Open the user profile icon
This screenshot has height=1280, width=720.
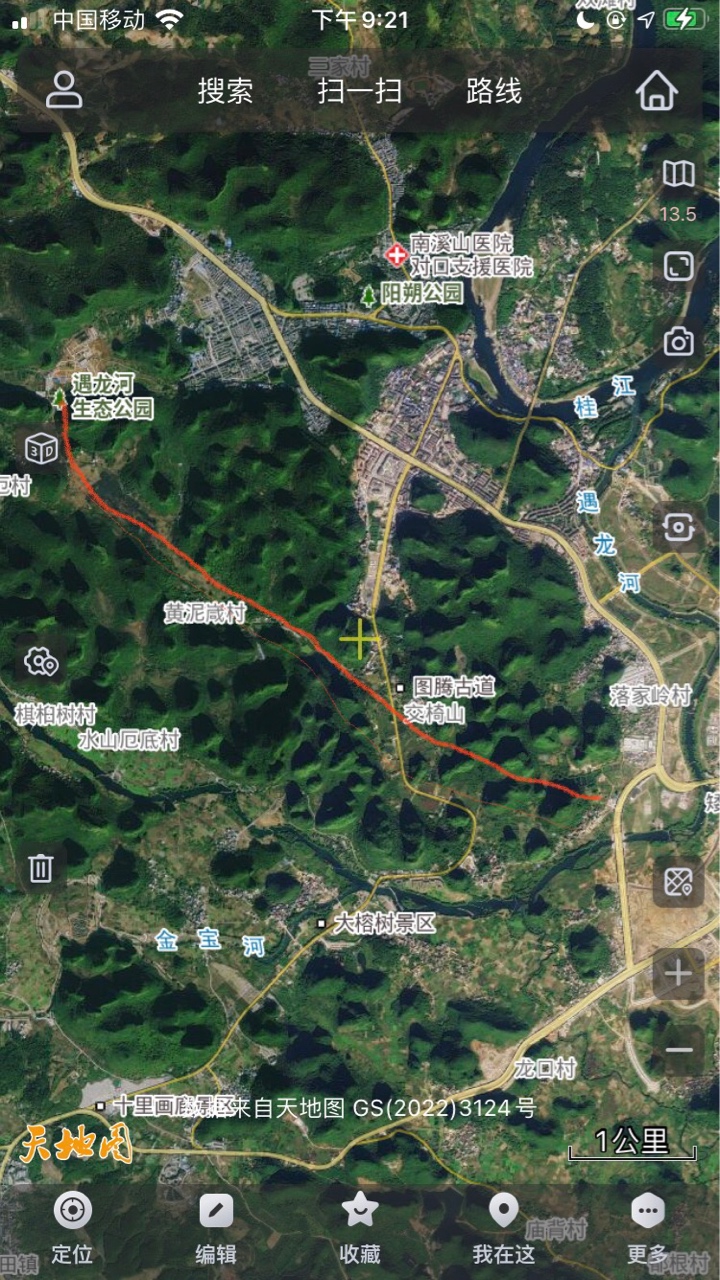tap(64, 90)
